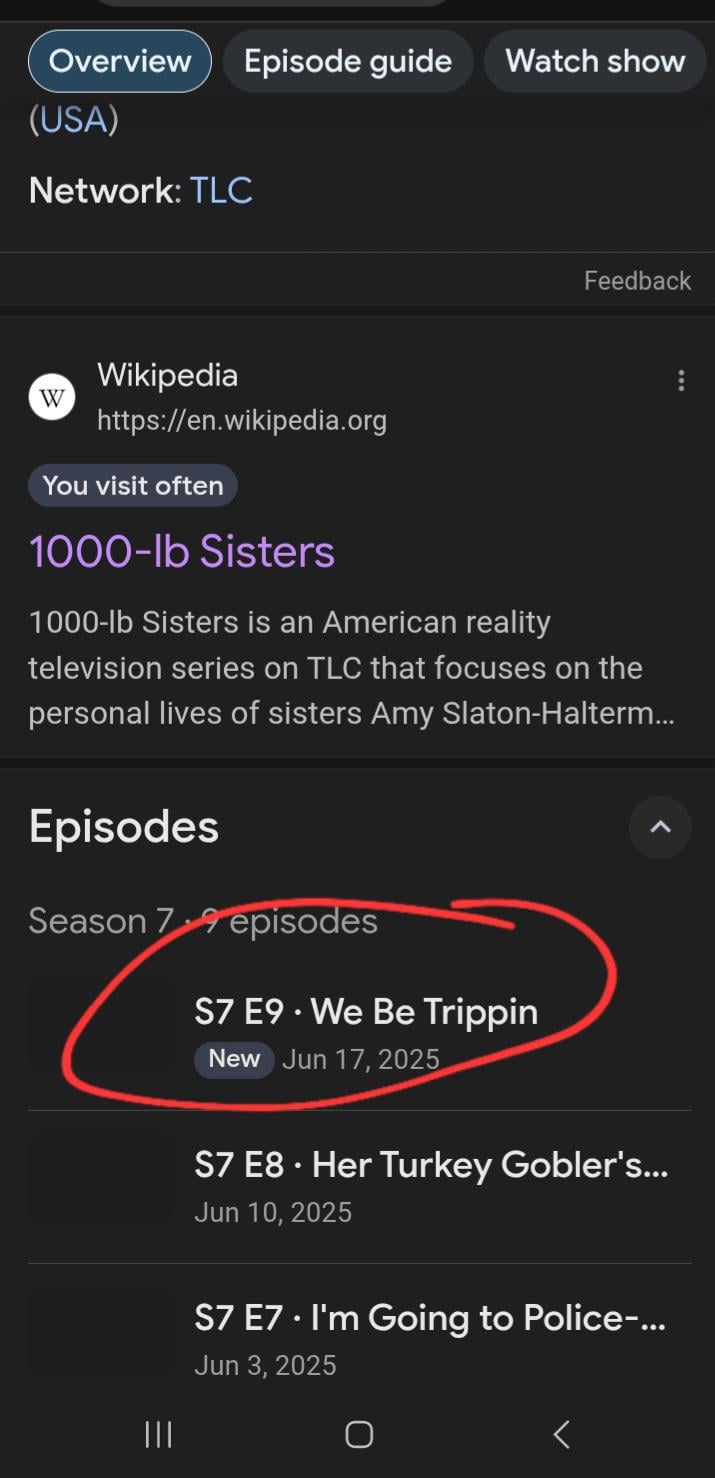Select the Overview chip
715x1478 pixels.
click(x=120, y=61)
